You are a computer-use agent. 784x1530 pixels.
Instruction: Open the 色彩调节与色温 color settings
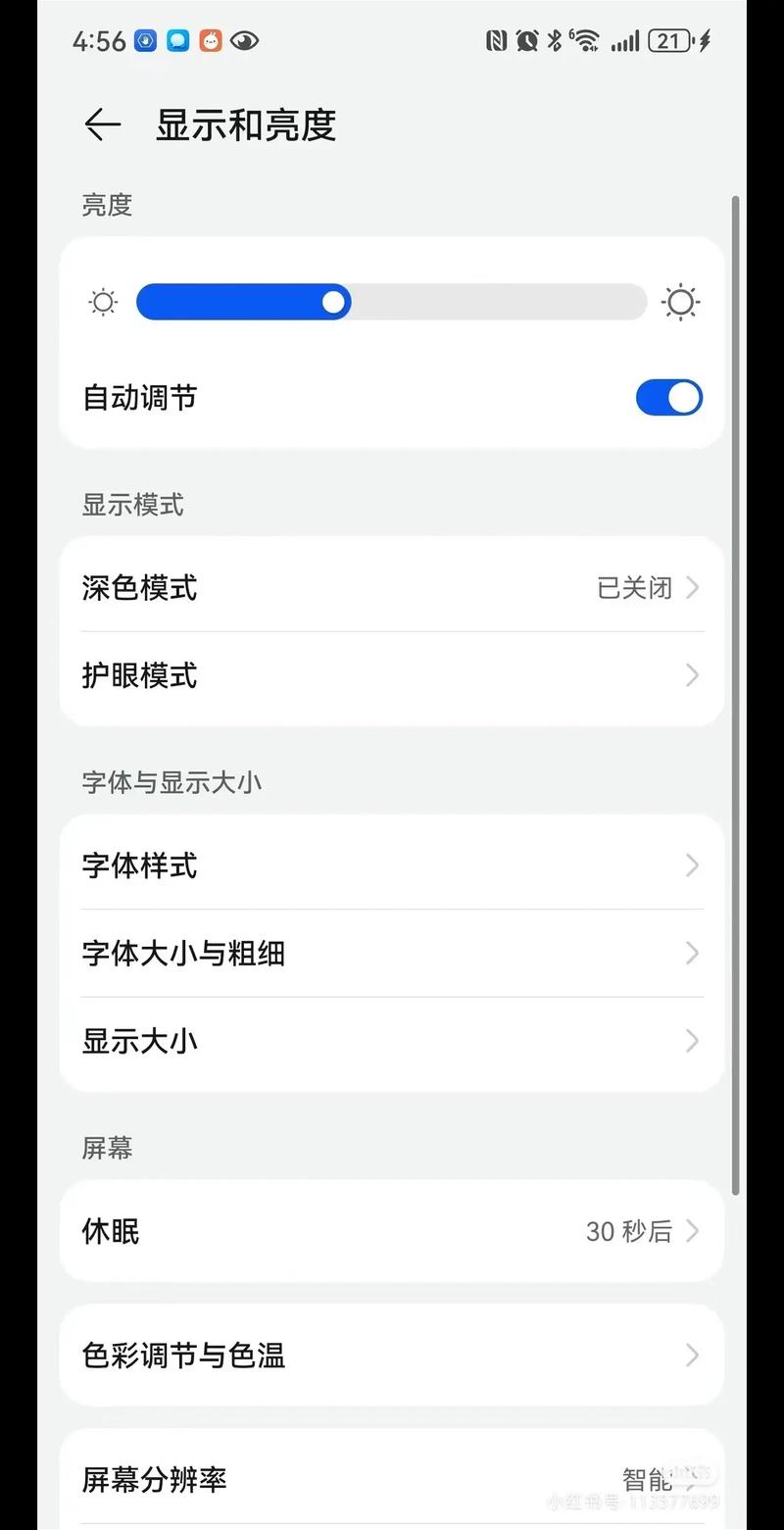point(392,1356)
